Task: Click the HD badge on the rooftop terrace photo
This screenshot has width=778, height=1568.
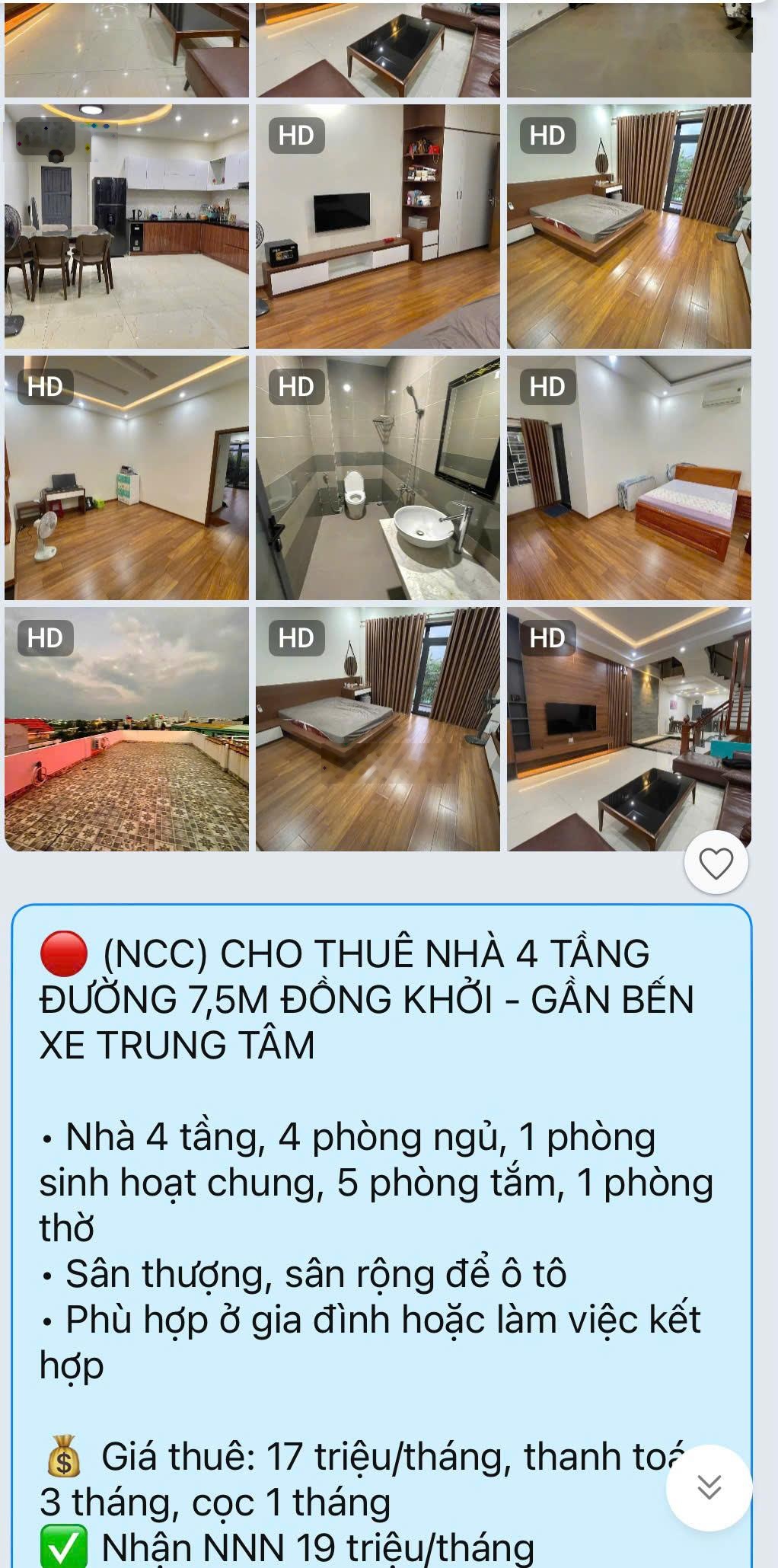Action: [47, 638]
